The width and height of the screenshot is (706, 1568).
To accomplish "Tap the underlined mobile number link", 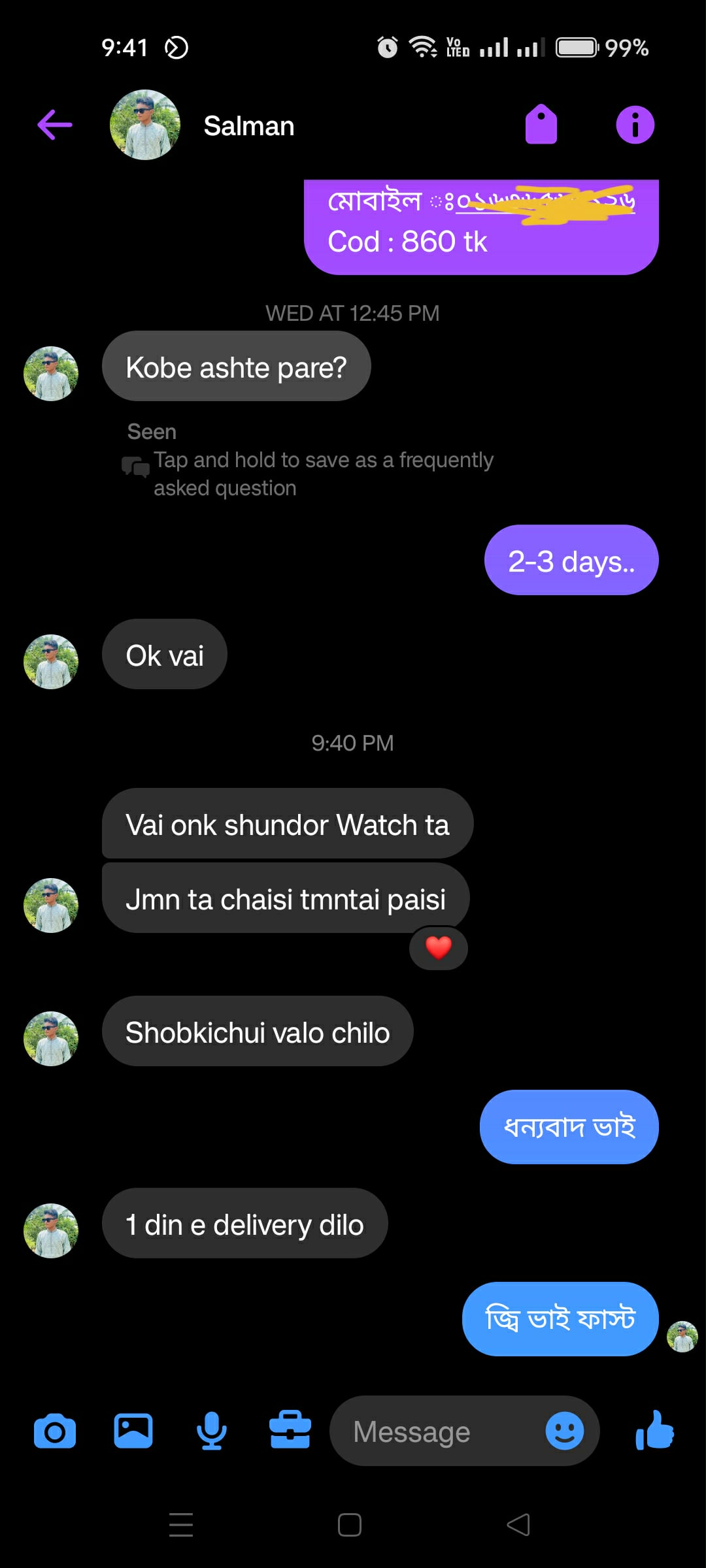I will click(x=545, y=201).
